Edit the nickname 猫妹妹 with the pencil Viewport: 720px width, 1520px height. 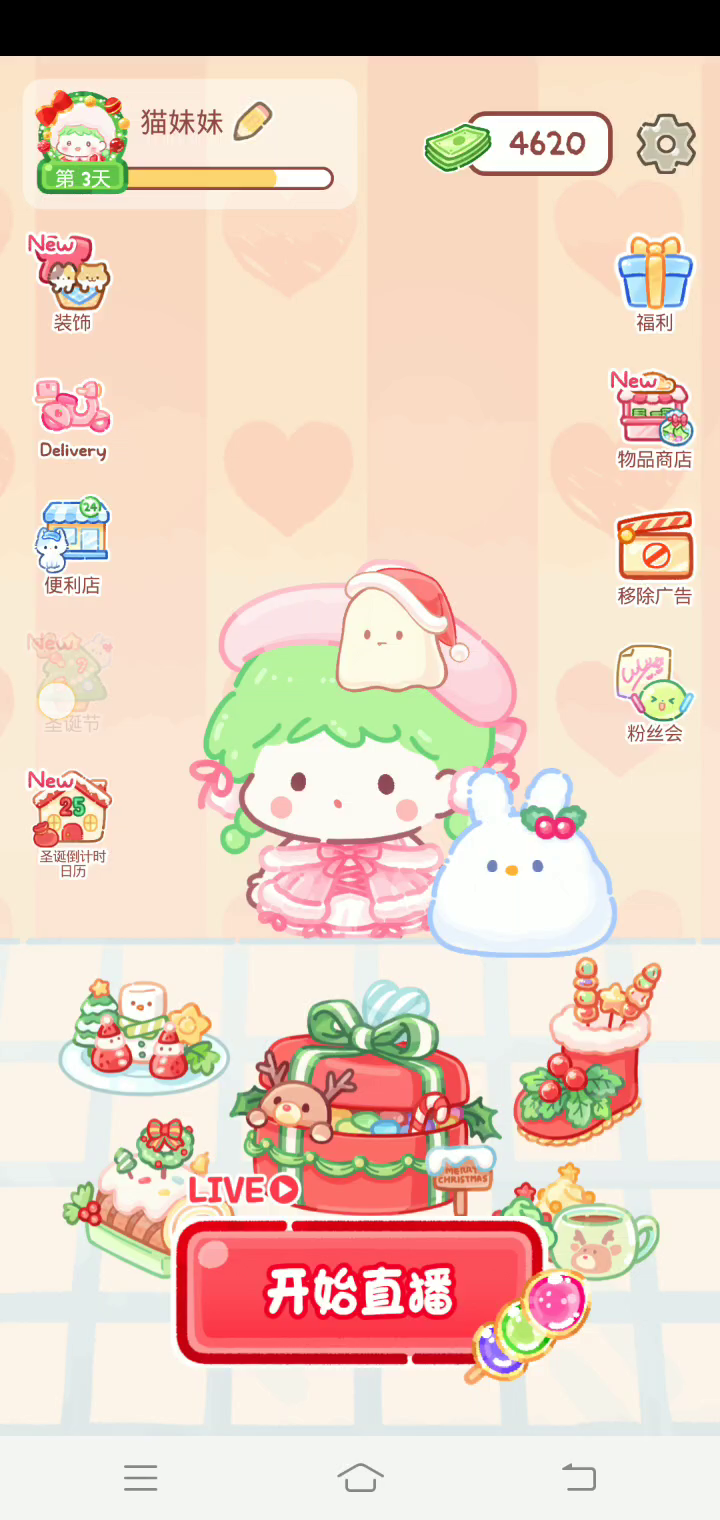coord(252,122)
